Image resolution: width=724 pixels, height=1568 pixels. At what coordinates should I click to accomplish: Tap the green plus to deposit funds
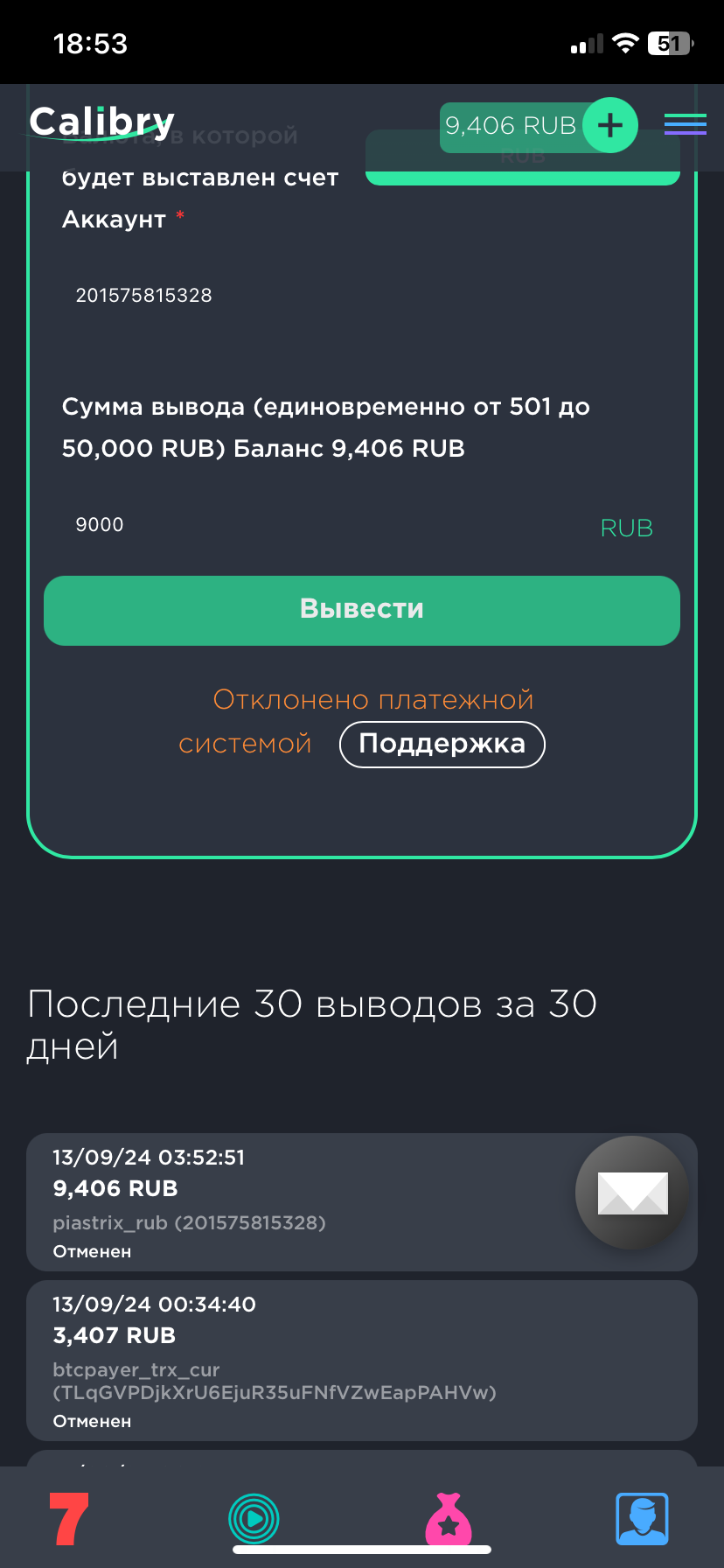pyautogui.click(x=609, y=125)
